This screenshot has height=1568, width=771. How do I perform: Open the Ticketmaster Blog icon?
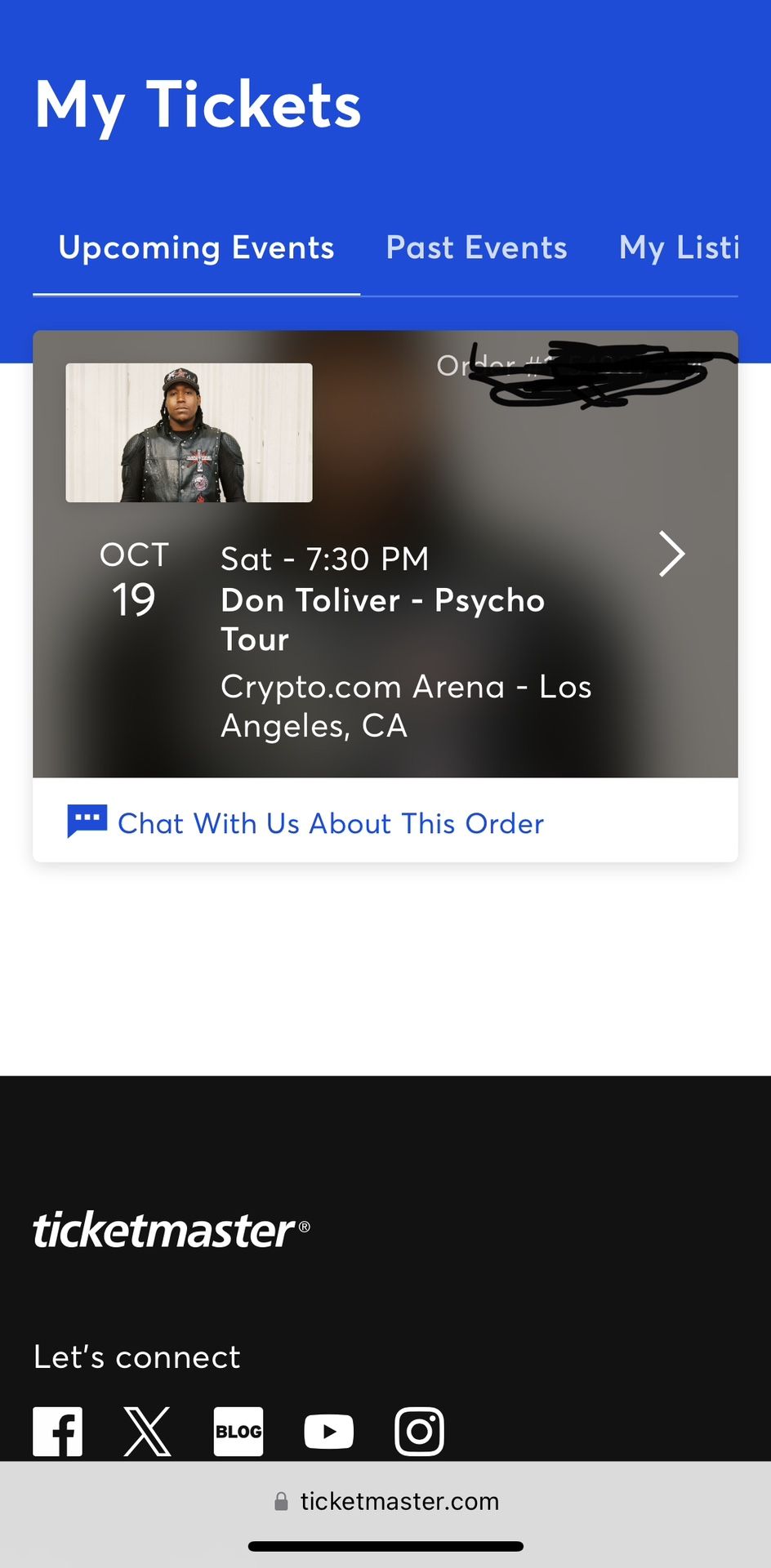coord(238,1431)
